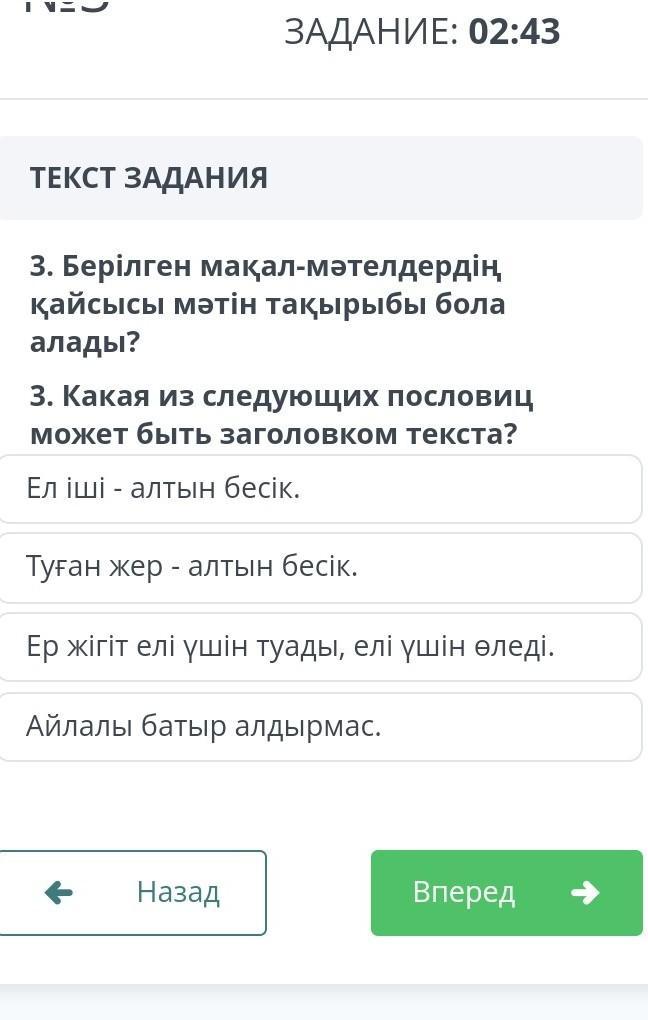Image resolution: width=648 pixels, height=1020 pixels.
Task: Select answer 'Ел іші - алтын бесік.'
Action: point(320,489)
